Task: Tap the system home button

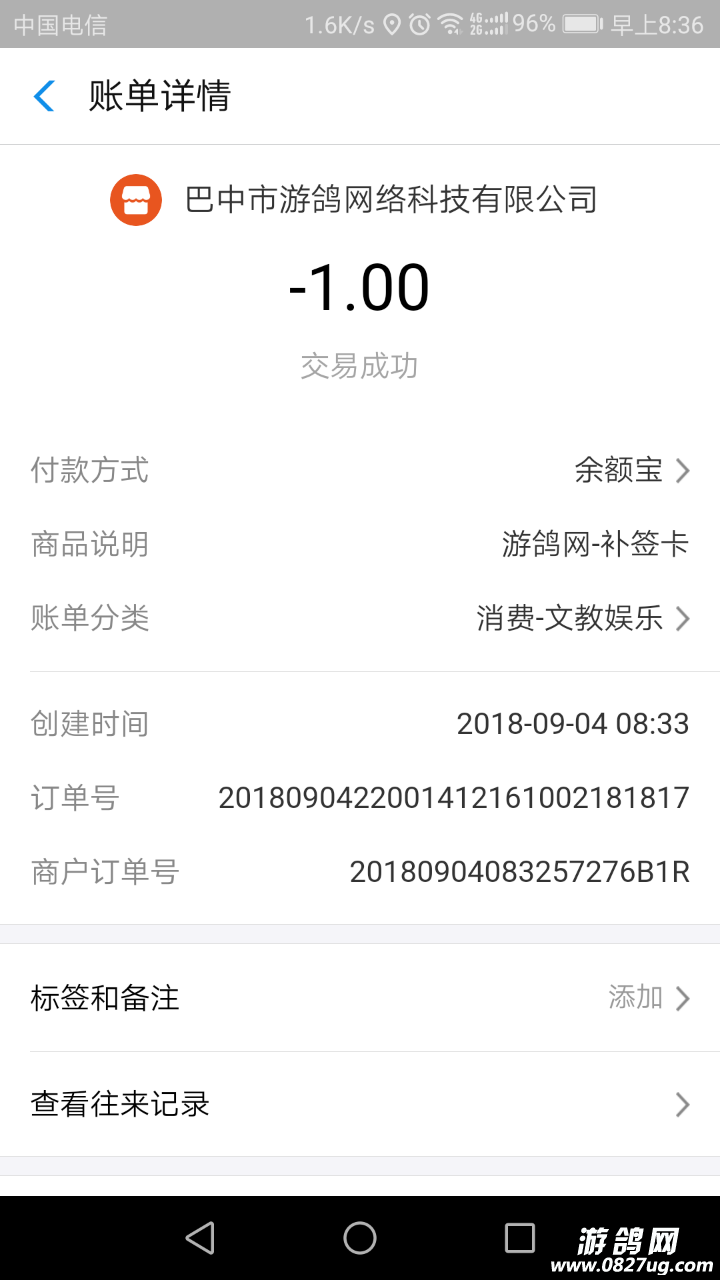Action: click(360, 1238)
